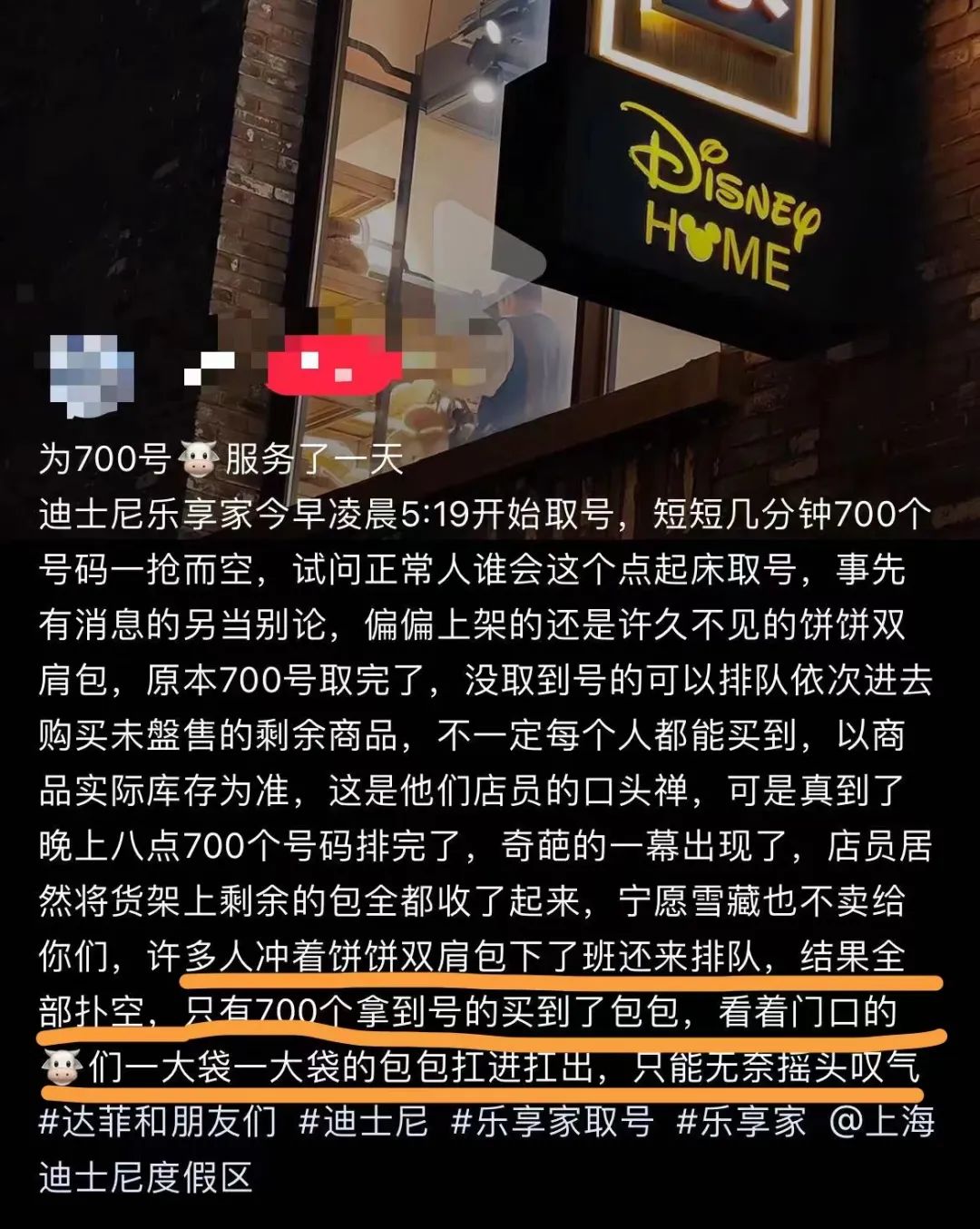Open the mentioned @上海迪士尼度假区 profile
The width and height of the screenshot is (980, 1229).
(882, 1122)
